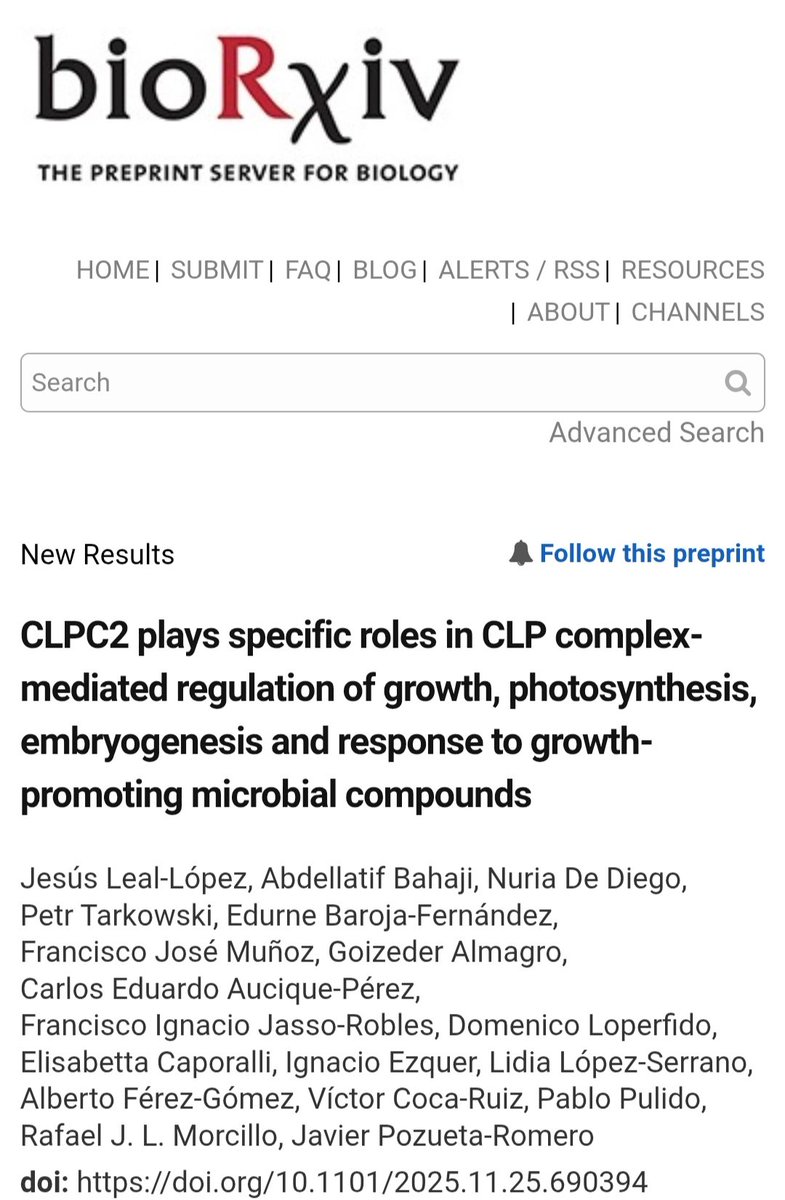Open the HOME navigation link

[113, 270]
